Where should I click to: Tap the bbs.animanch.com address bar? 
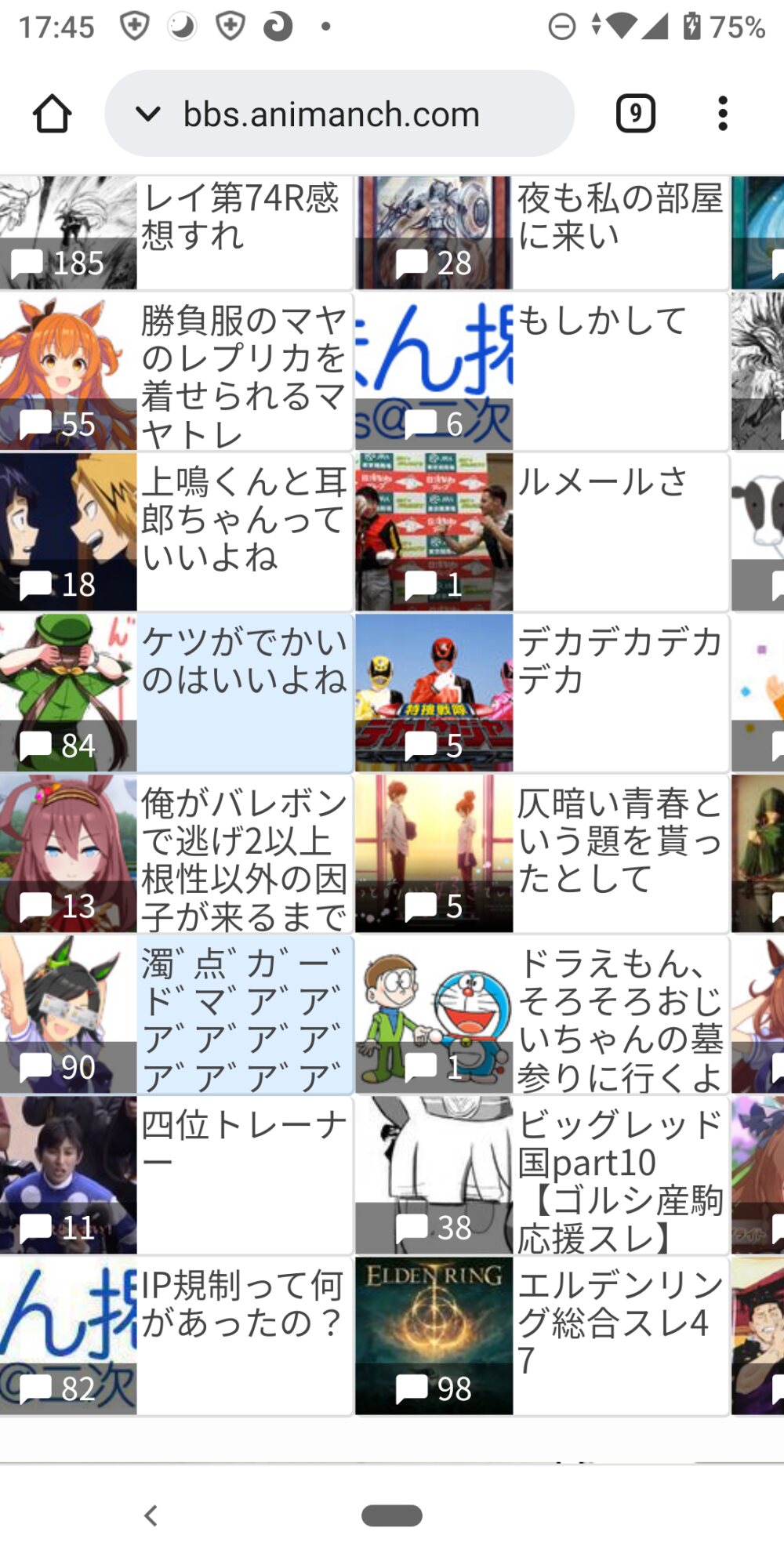tap(339, 114)
